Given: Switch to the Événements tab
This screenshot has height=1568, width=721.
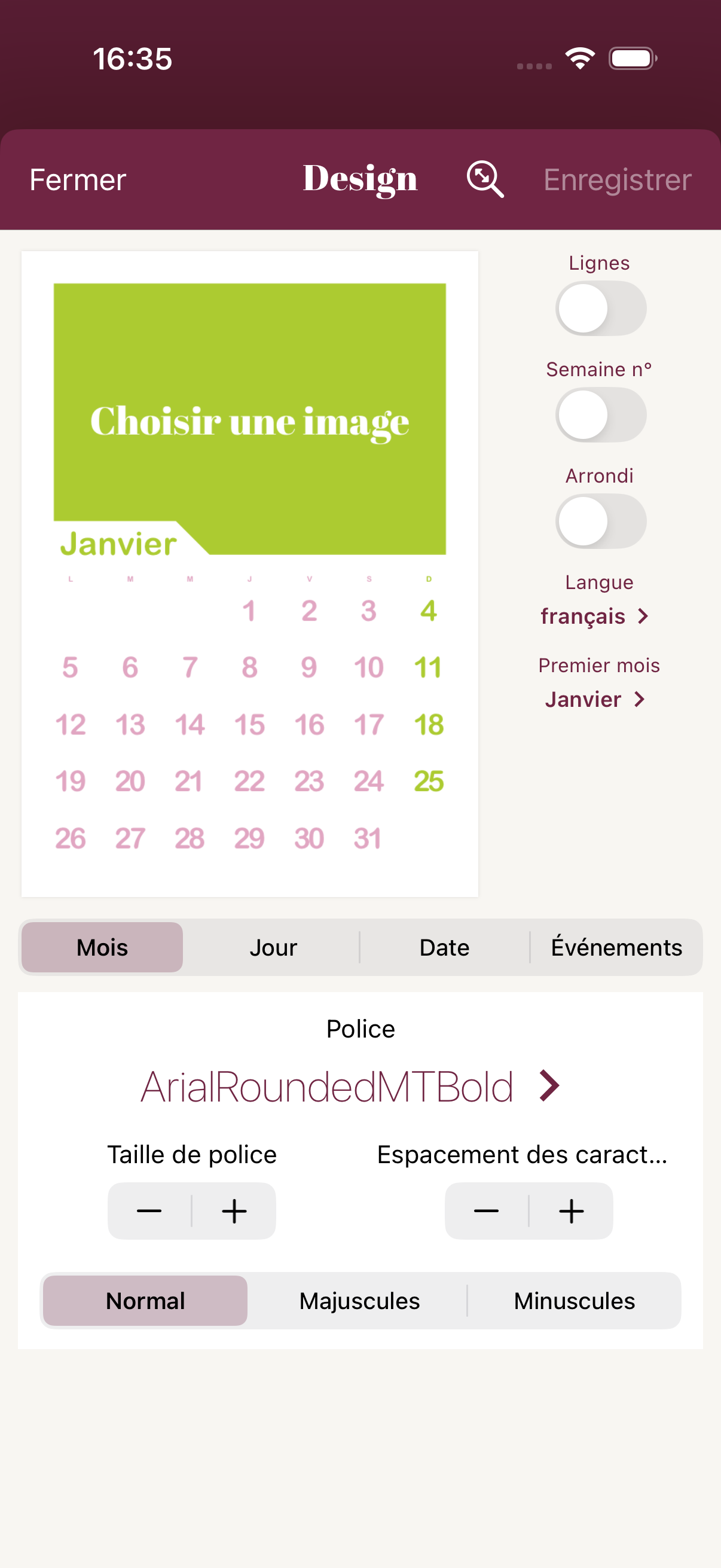Looking at the screenshot, I should [x=616, y=947].
